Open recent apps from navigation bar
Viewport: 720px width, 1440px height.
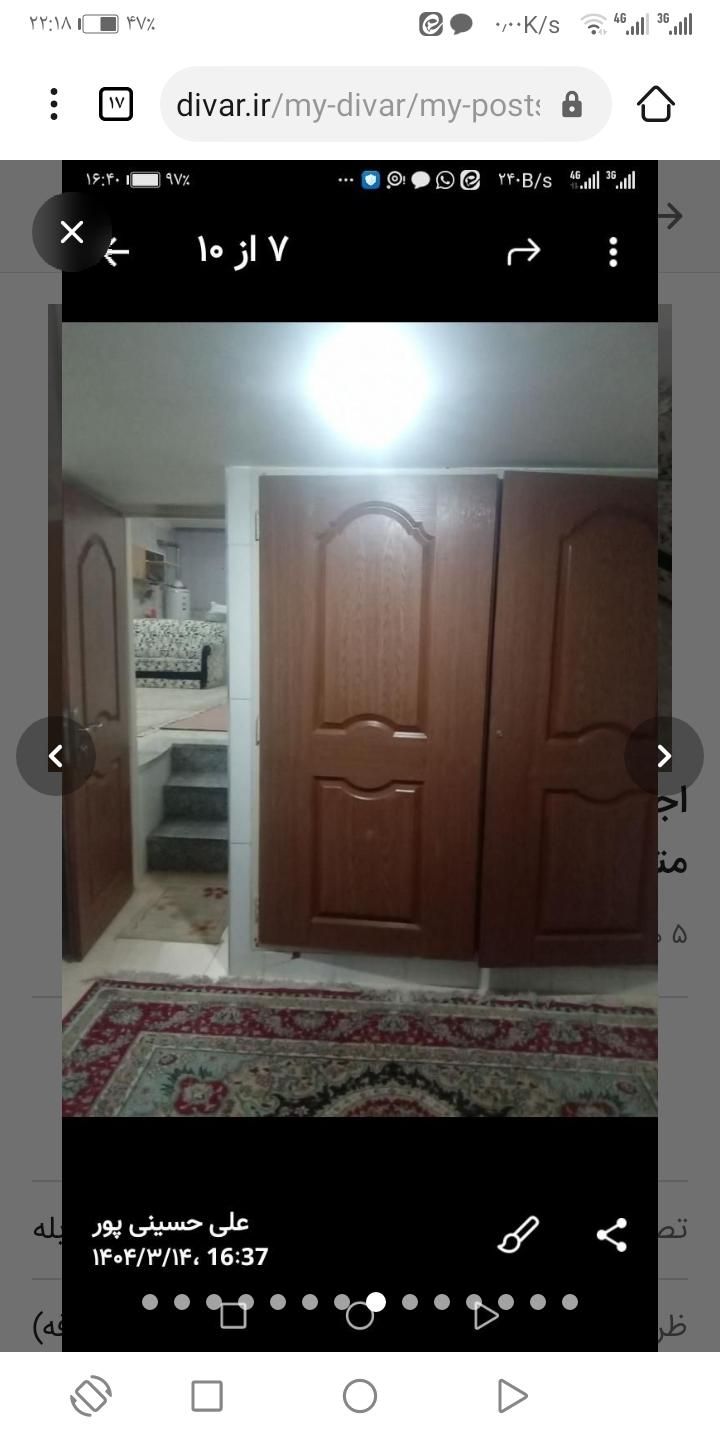[x=207, y=1396]
